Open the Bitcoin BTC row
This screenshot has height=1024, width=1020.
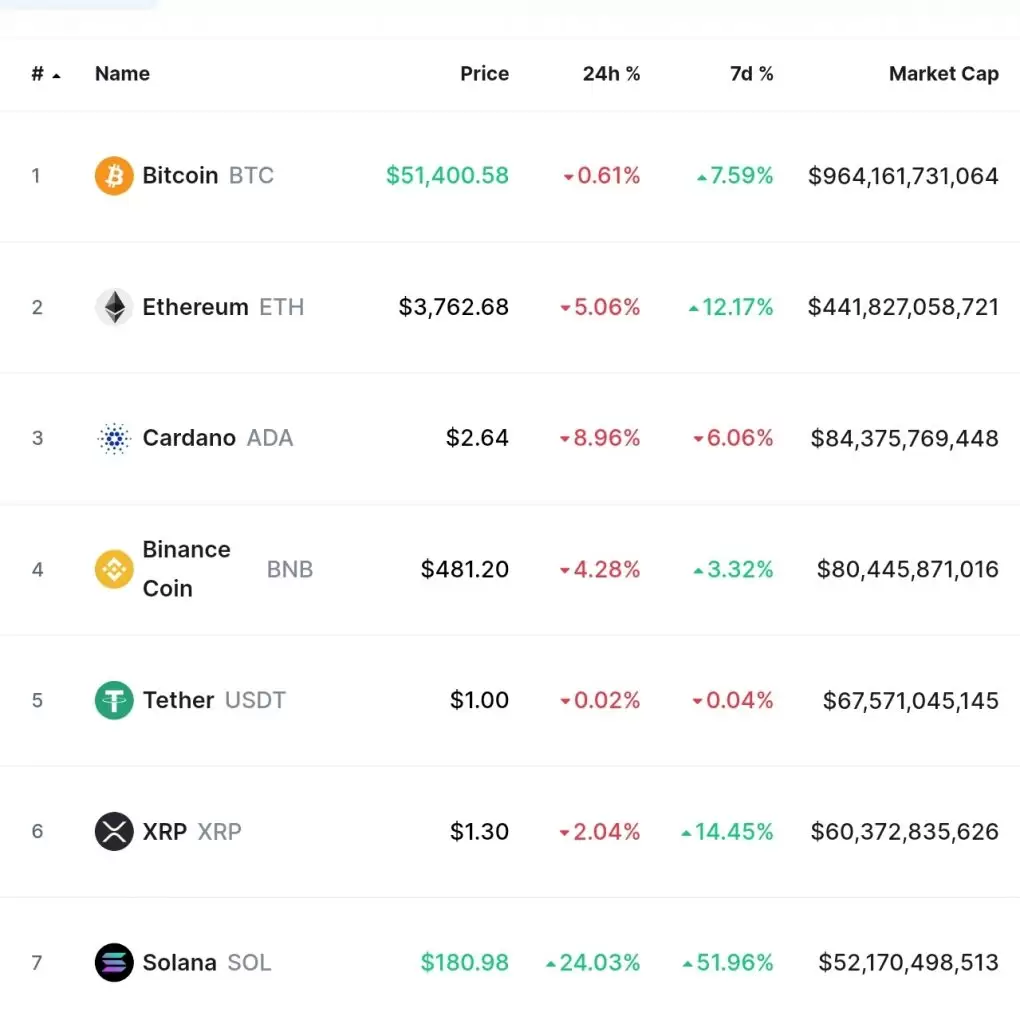coord(180,176)
